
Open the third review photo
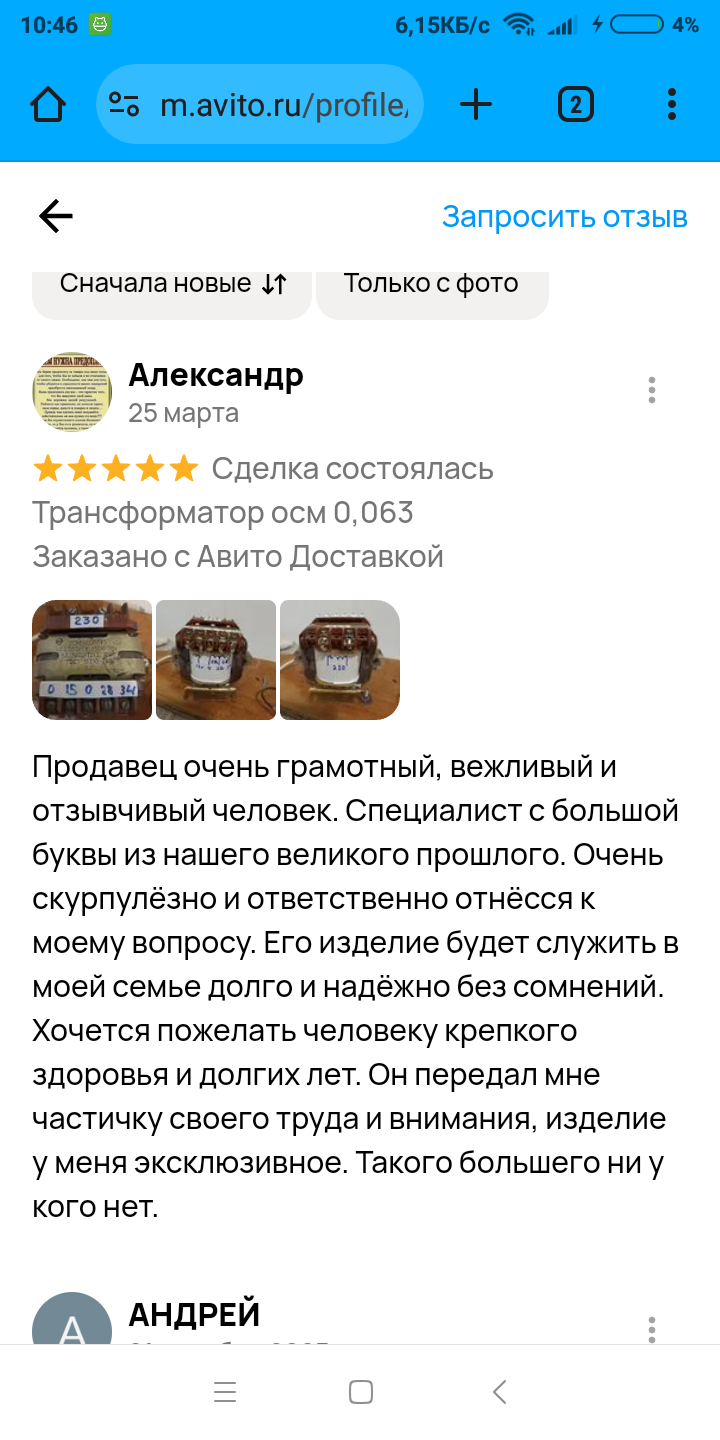[x=340, y=660]
